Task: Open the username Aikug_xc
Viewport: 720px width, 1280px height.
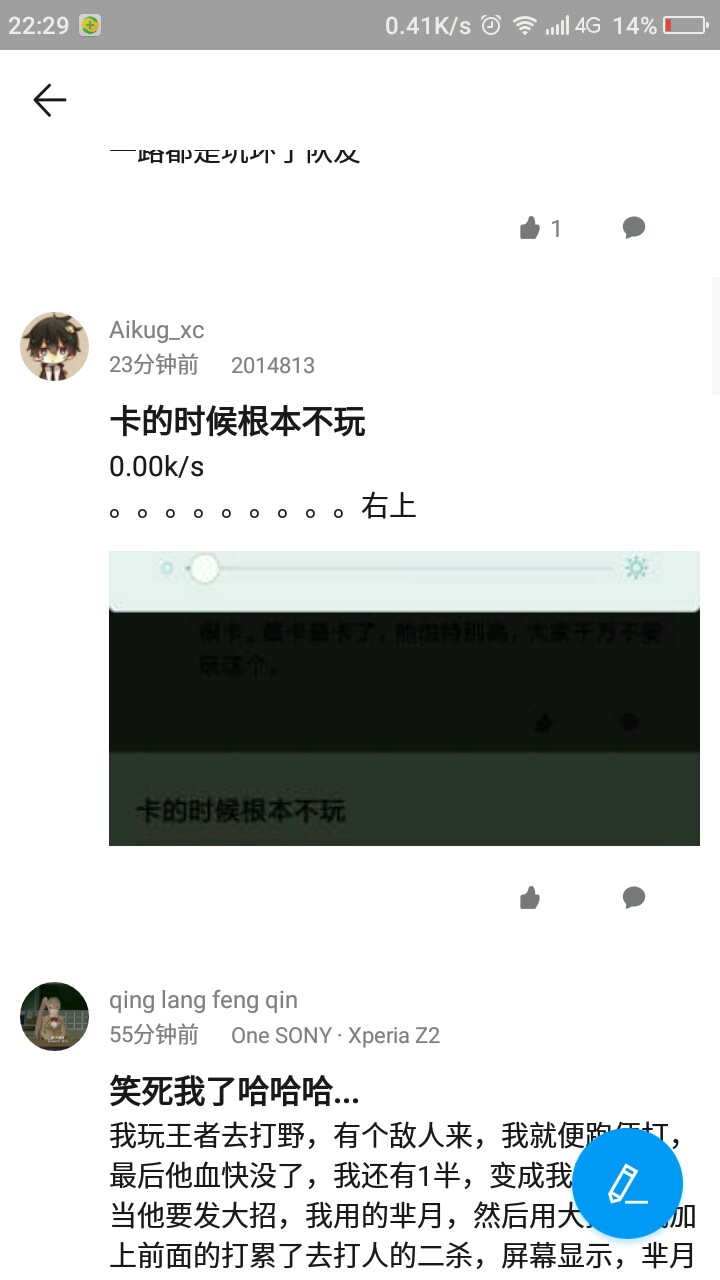Action: [x=156, y=330]
